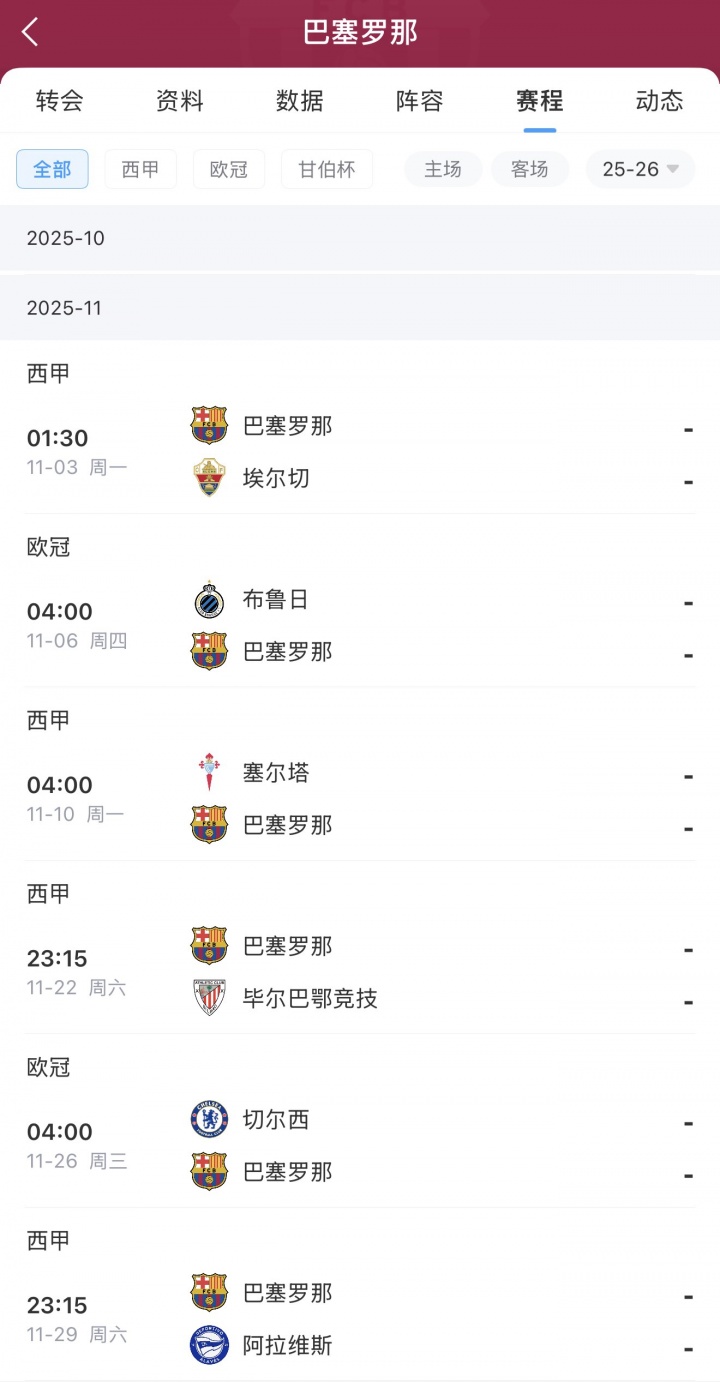Select the 全部 filter chip
720x1382 pixels.
click(x=52, y=169)
